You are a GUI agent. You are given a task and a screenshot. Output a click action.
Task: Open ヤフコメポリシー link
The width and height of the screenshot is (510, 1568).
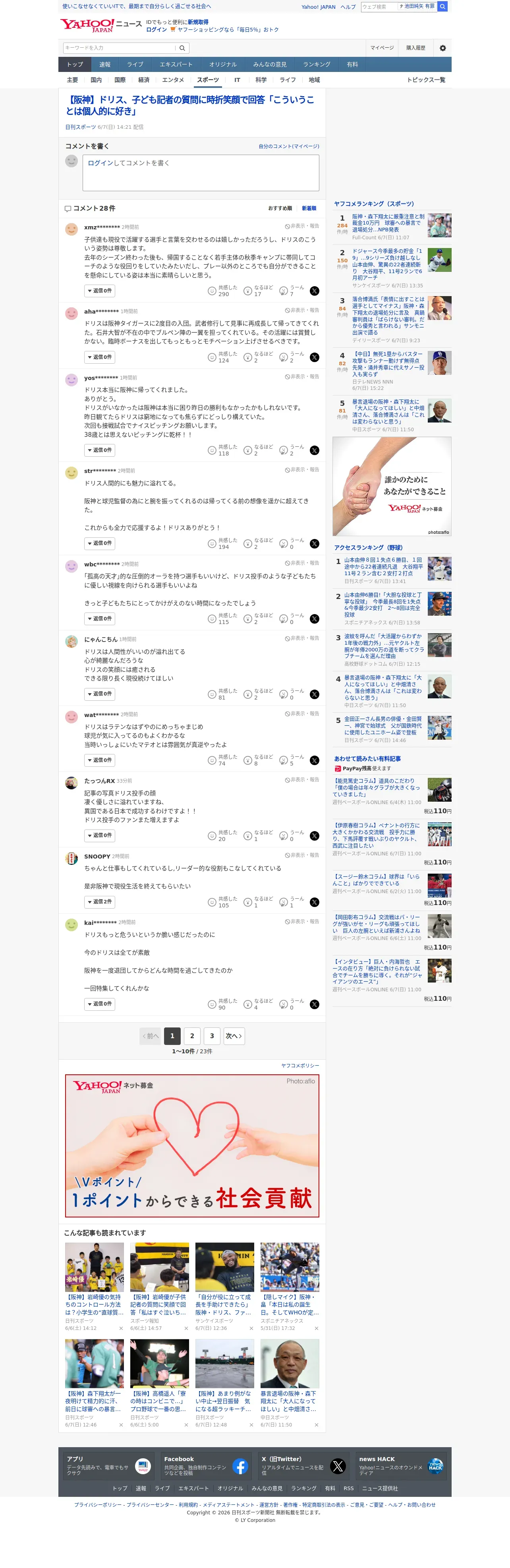(300, 1066)
